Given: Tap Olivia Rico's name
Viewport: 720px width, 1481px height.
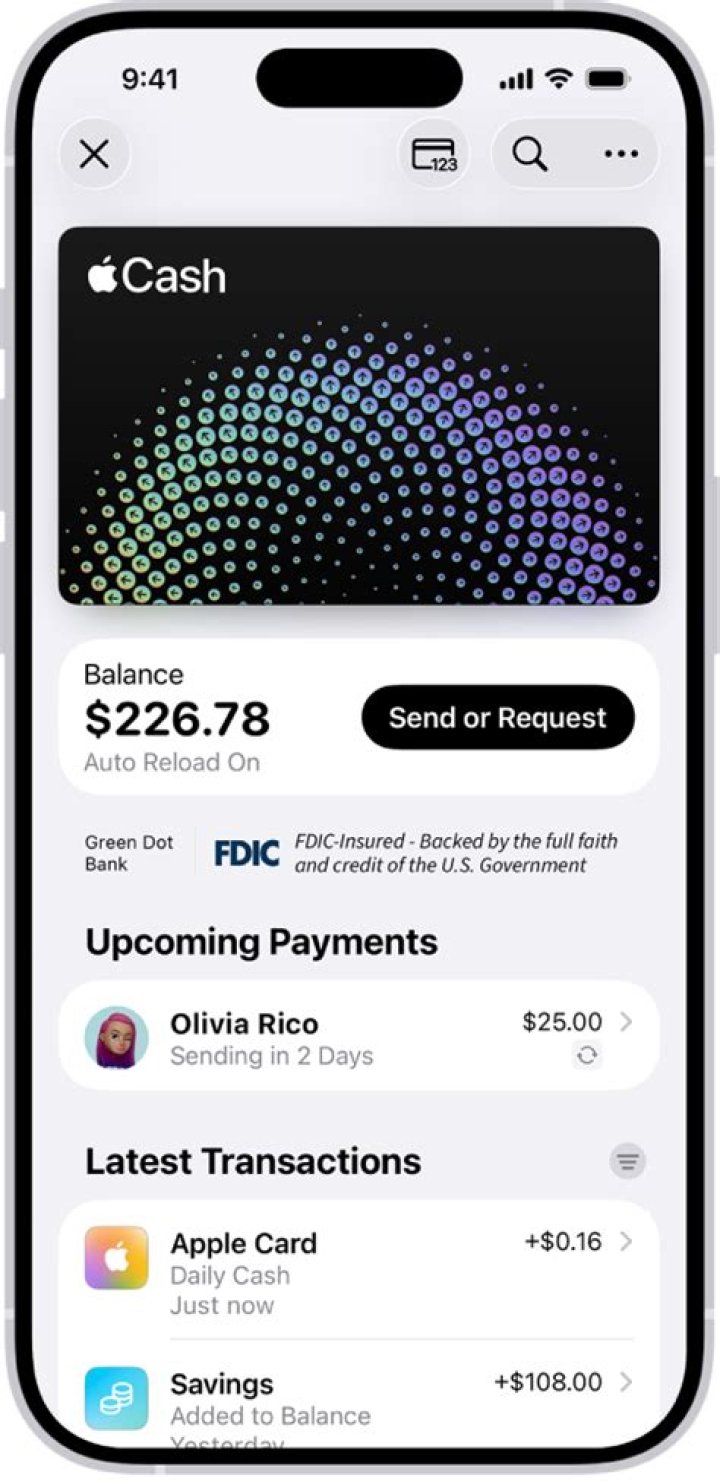Looking at the screenshot, I should (x=244, y=1023).
